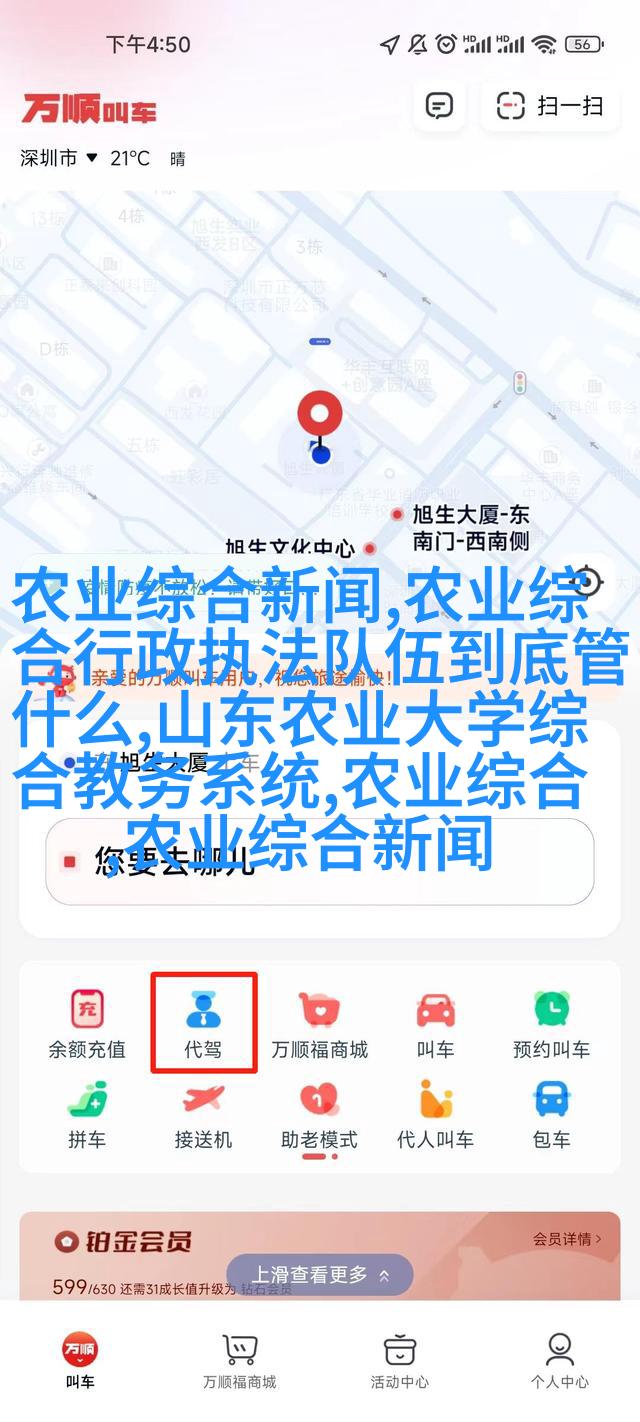This screenshot has width=640, height=1422.
Task: Open the messages icon in the header
Action: coord(439,105)
